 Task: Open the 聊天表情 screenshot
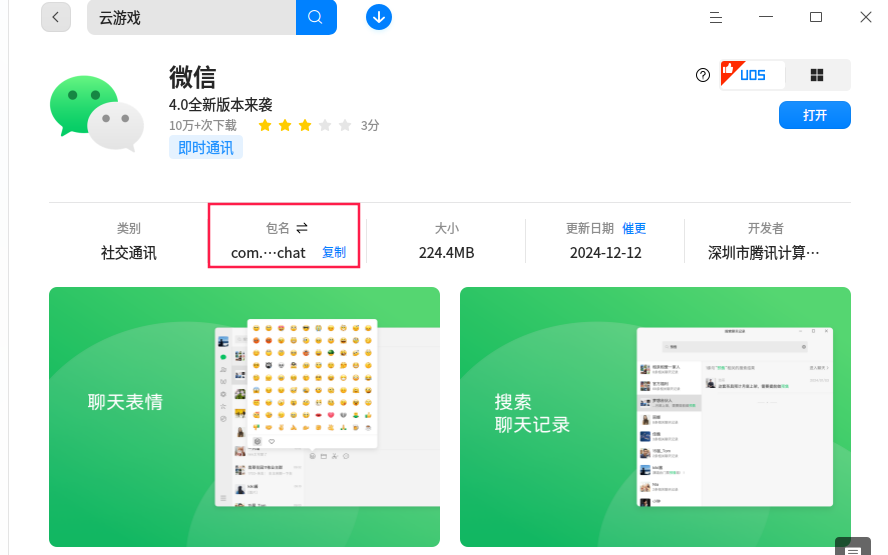pyautogui.click(x=244, y=416)
